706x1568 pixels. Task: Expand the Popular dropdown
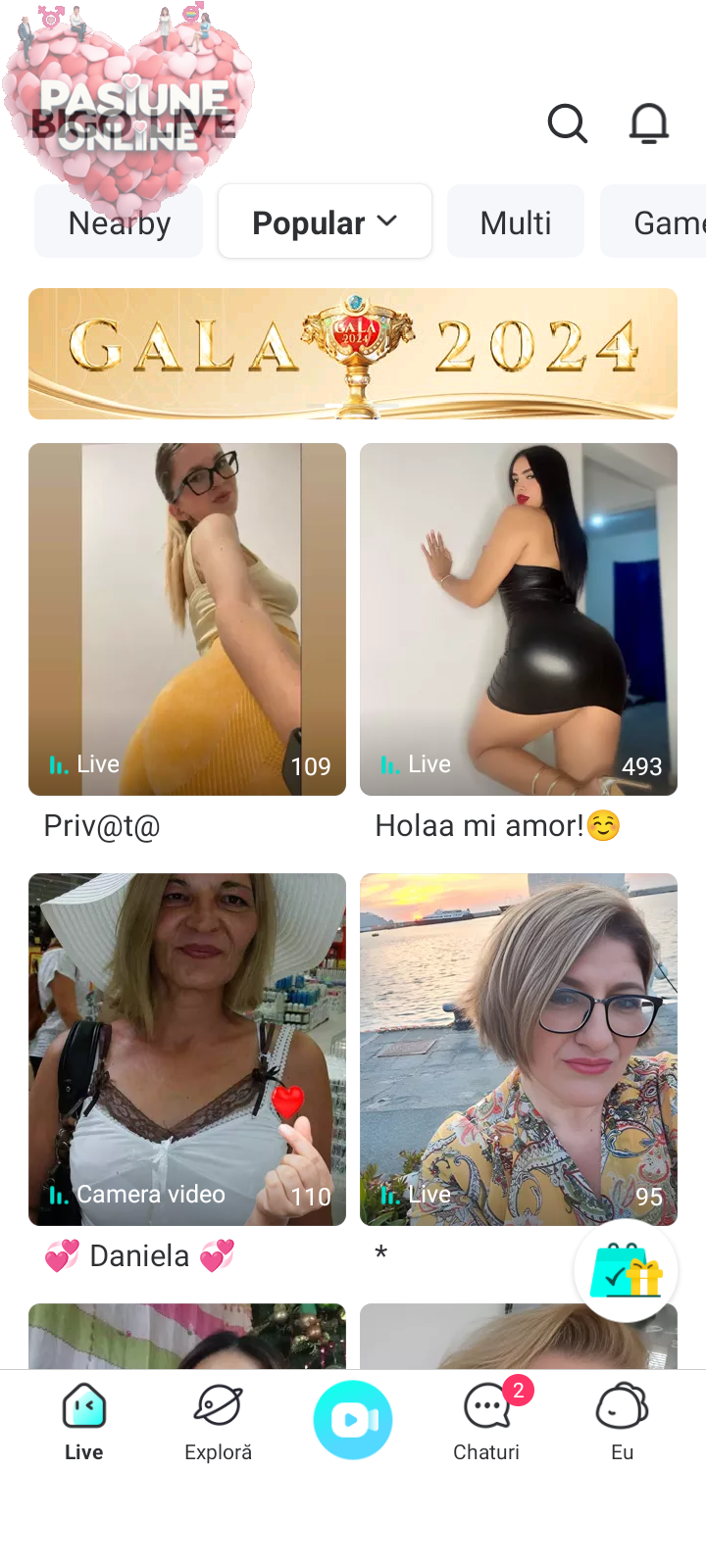(x=325, y=222)
